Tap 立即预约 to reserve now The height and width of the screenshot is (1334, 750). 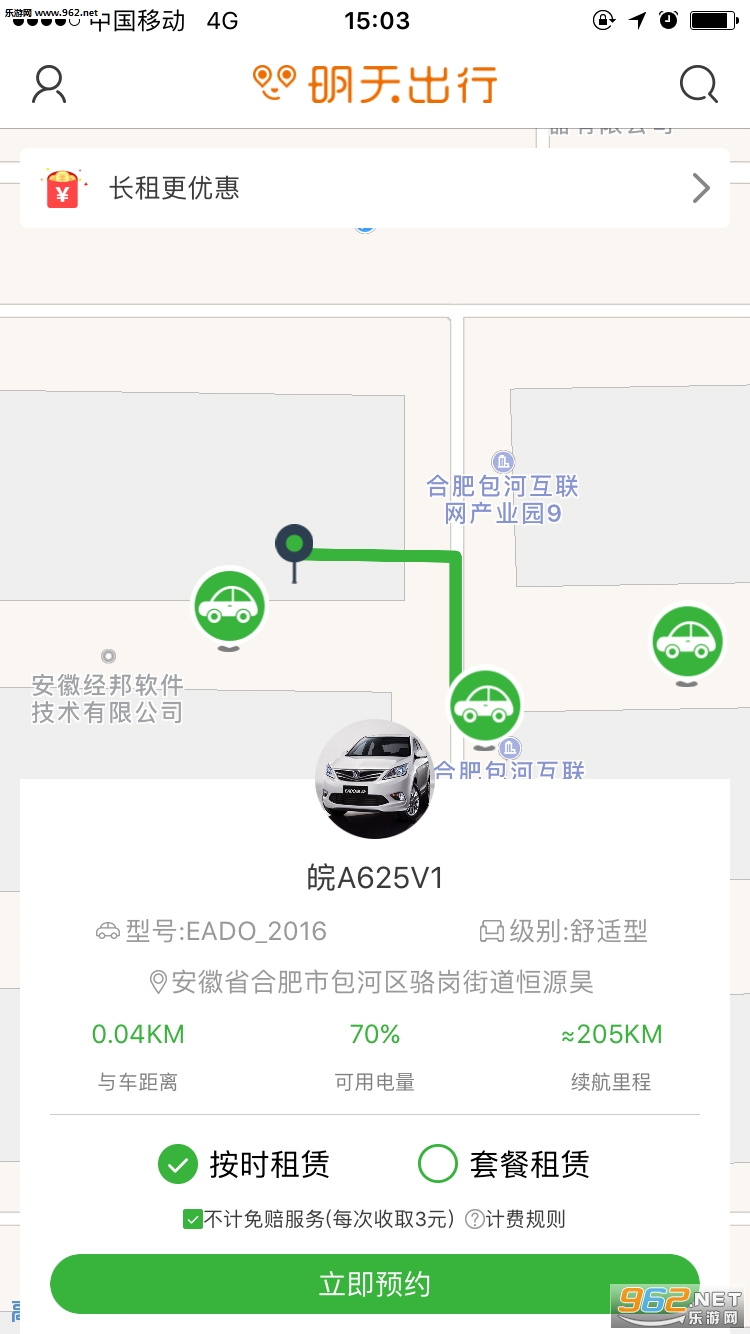375,1284
